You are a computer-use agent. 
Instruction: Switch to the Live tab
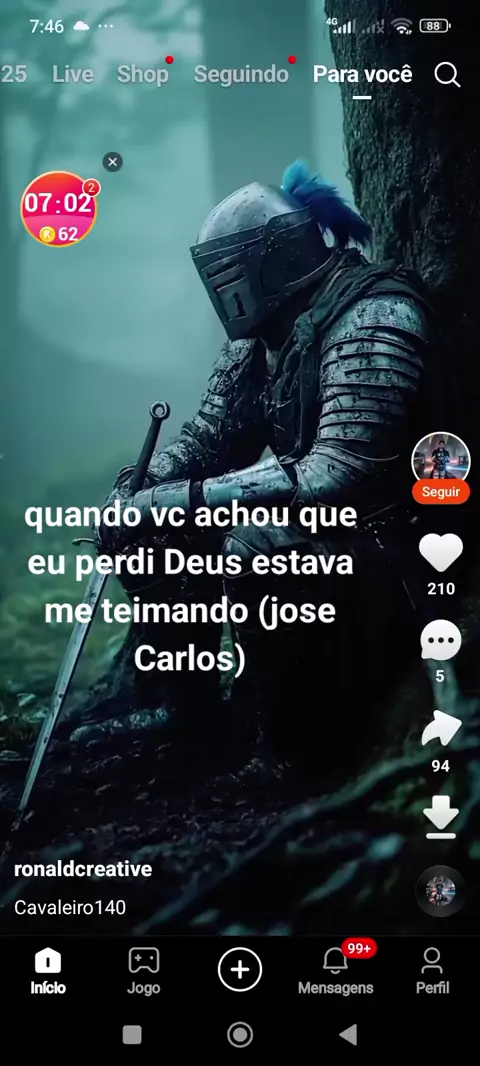pos(73,74)
